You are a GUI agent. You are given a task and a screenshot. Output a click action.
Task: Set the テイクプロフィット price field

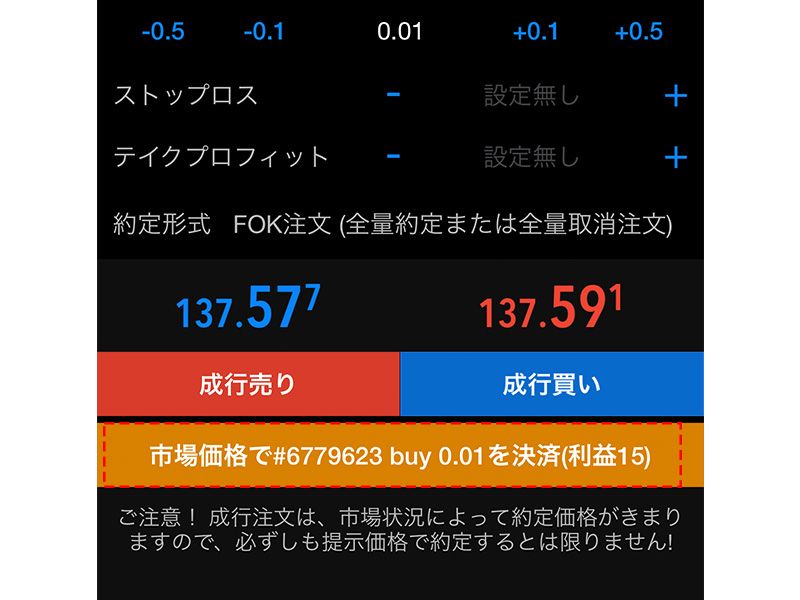click(531, 157)
